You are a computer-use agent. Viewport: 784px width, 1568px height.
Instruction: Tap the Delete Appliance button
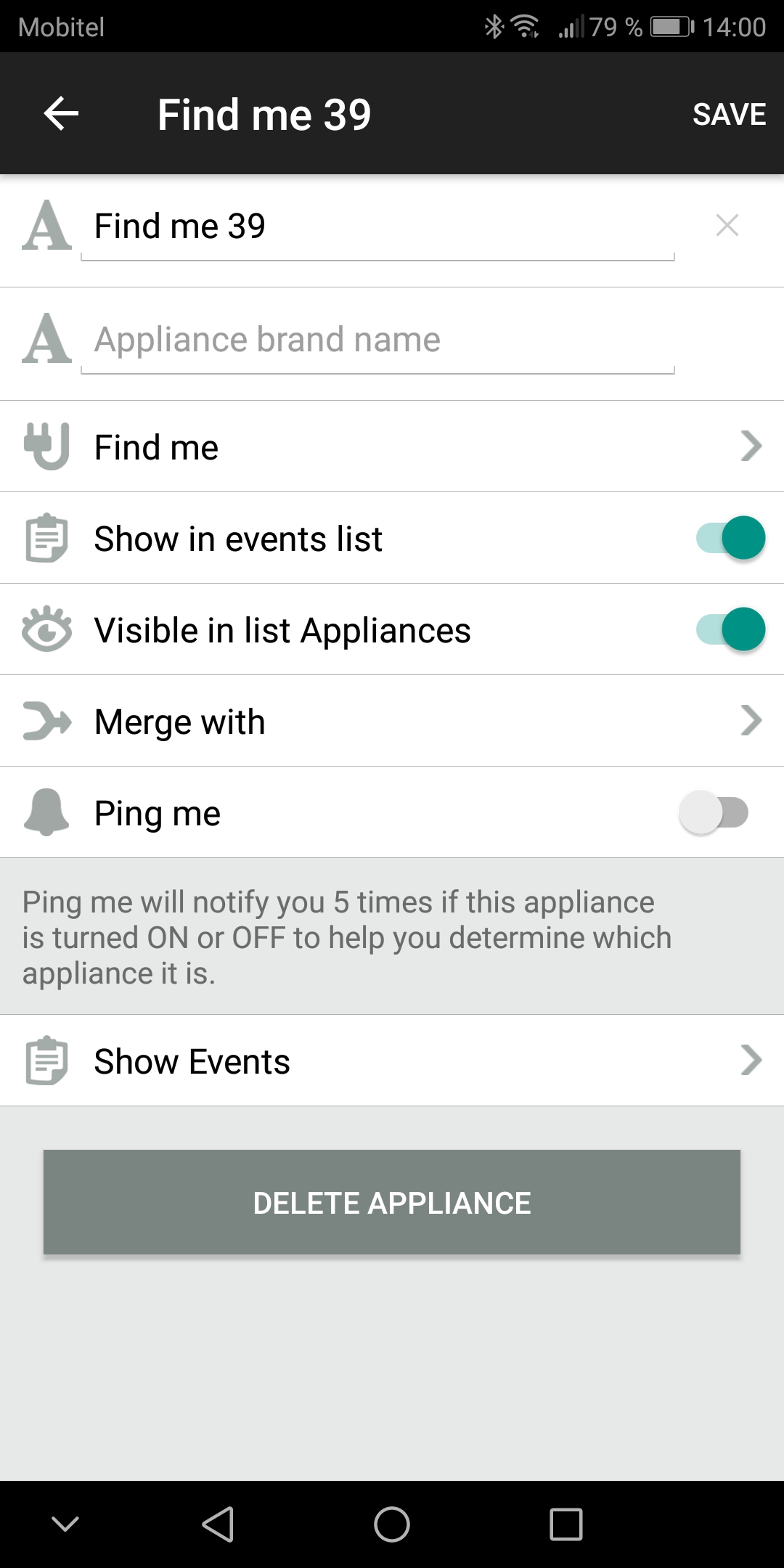[392, 1202]
